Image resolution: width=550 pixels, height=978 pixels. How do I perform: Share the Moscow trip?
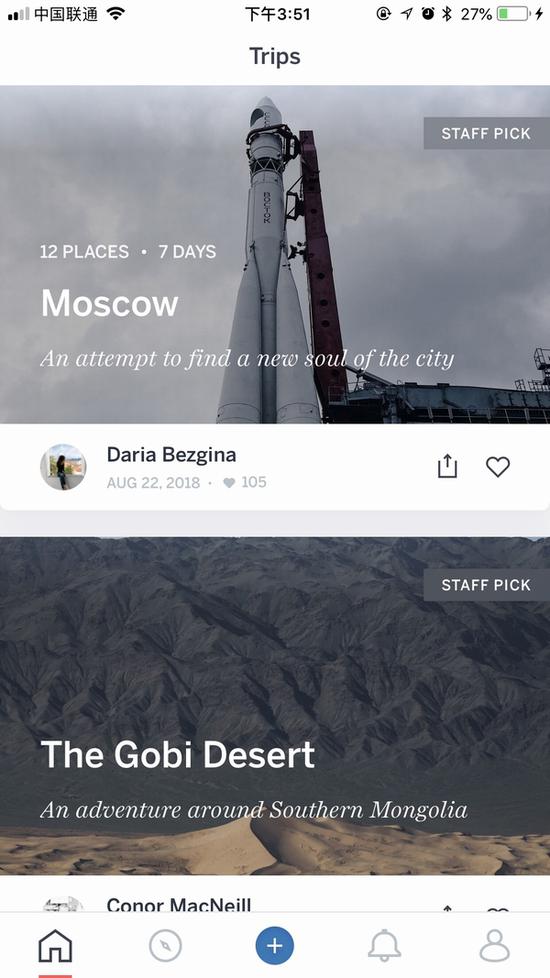click(x=447, y=467)
